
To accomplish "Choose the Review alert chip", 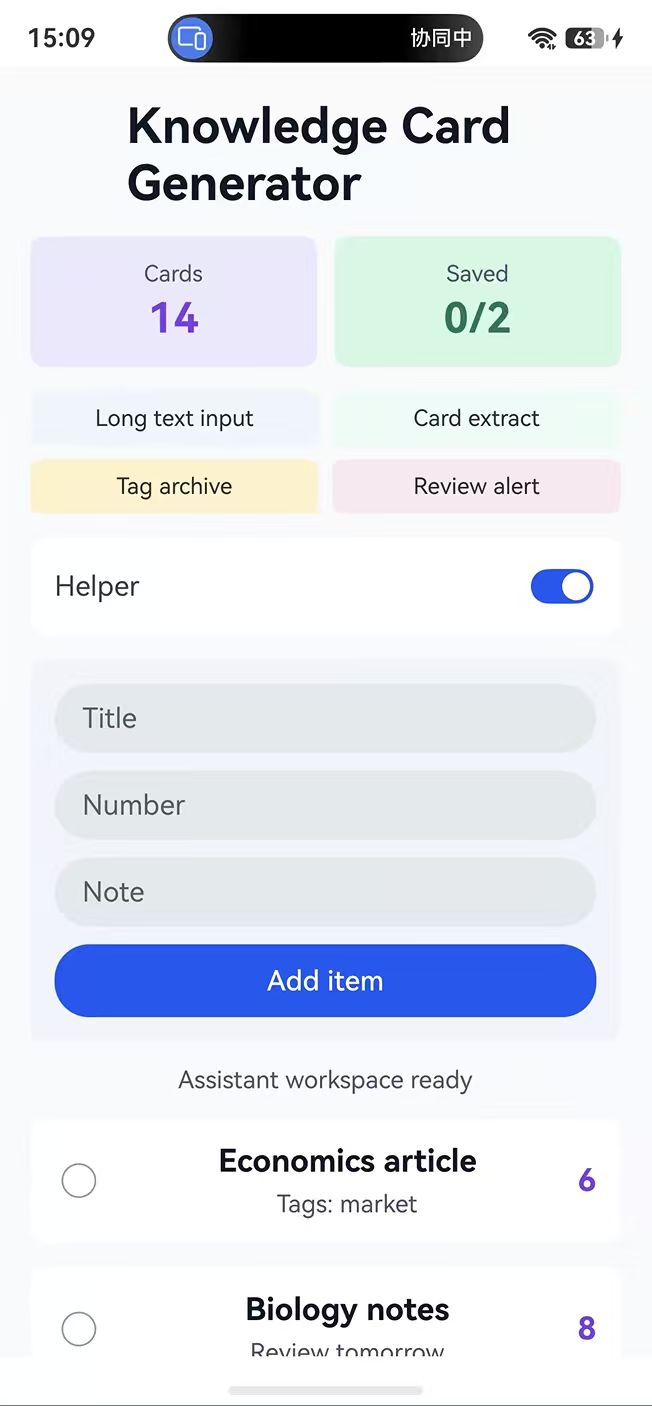I will 477,486.
